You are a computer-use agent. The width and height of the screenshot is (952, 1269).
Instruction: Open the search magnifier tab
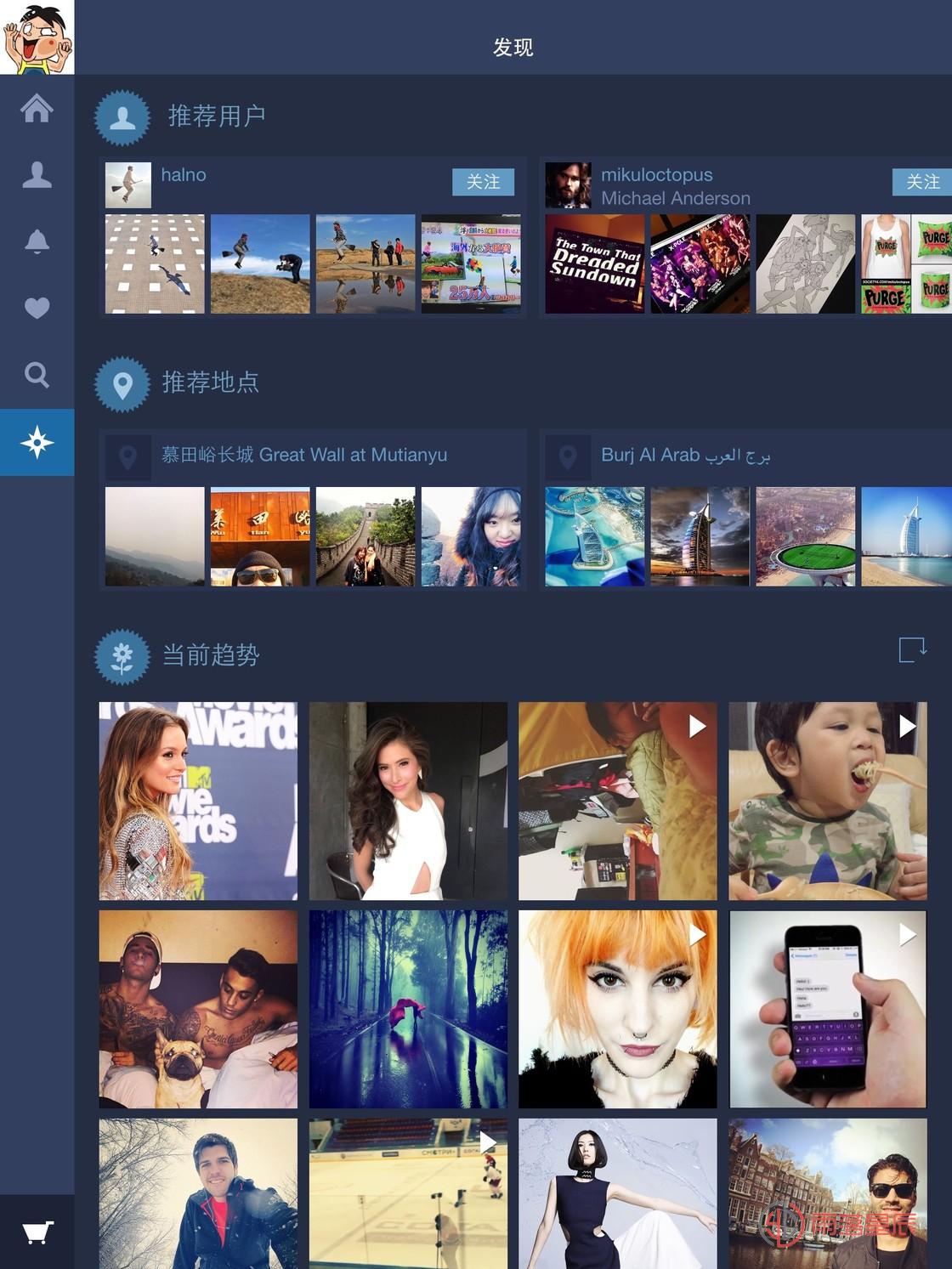pos(37,375)
